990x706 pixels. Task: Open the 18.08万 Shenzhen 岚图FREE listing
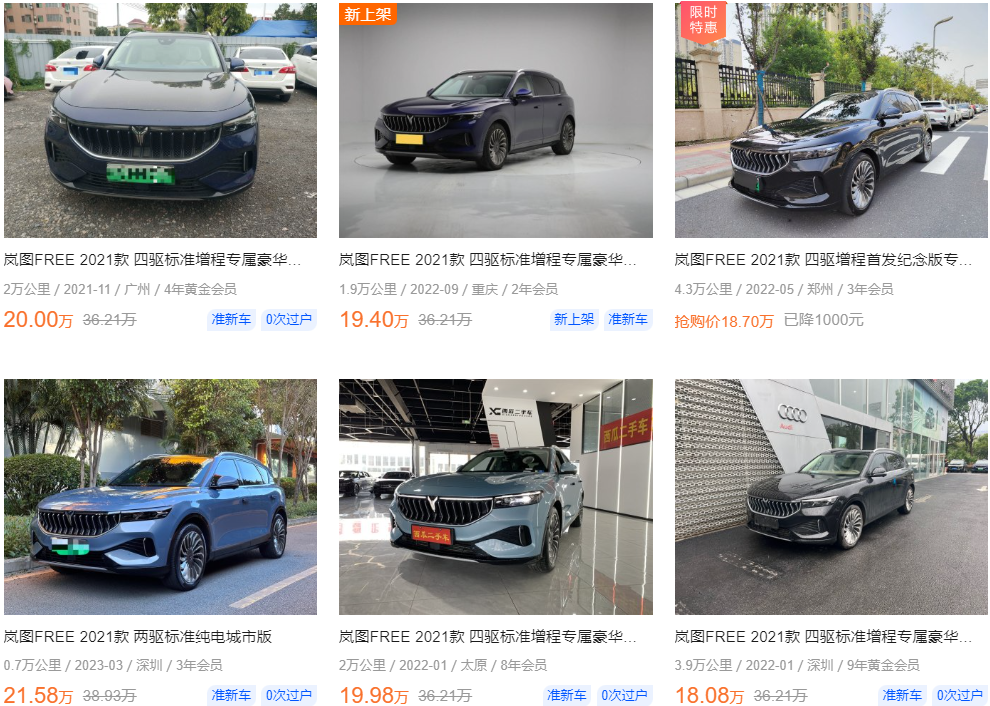tap(831, 497)
